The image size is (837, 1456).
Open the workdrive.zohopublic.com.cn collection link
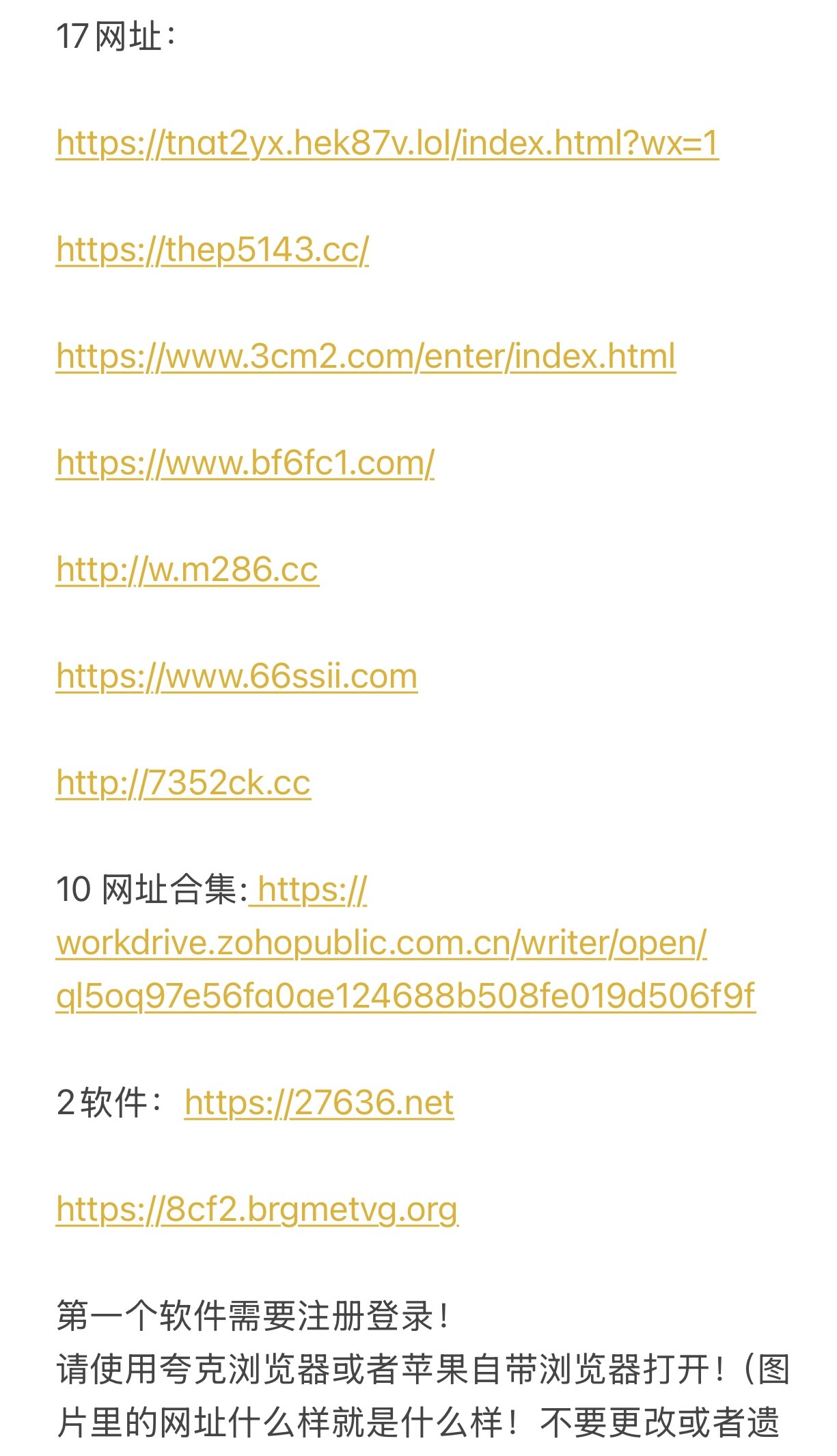pos(381,943)
